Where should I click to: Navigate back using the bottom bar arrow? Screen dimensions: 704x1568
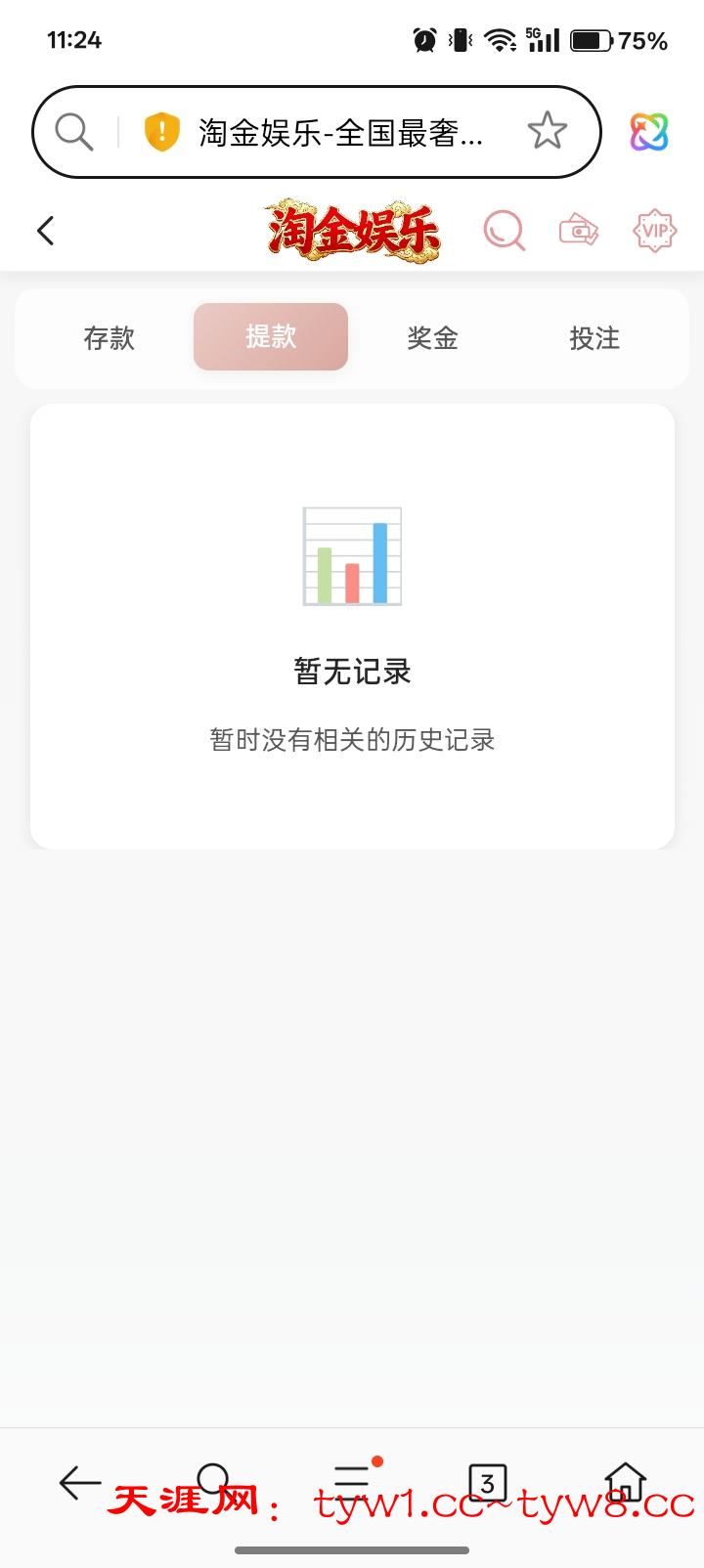coord(79,1482)
